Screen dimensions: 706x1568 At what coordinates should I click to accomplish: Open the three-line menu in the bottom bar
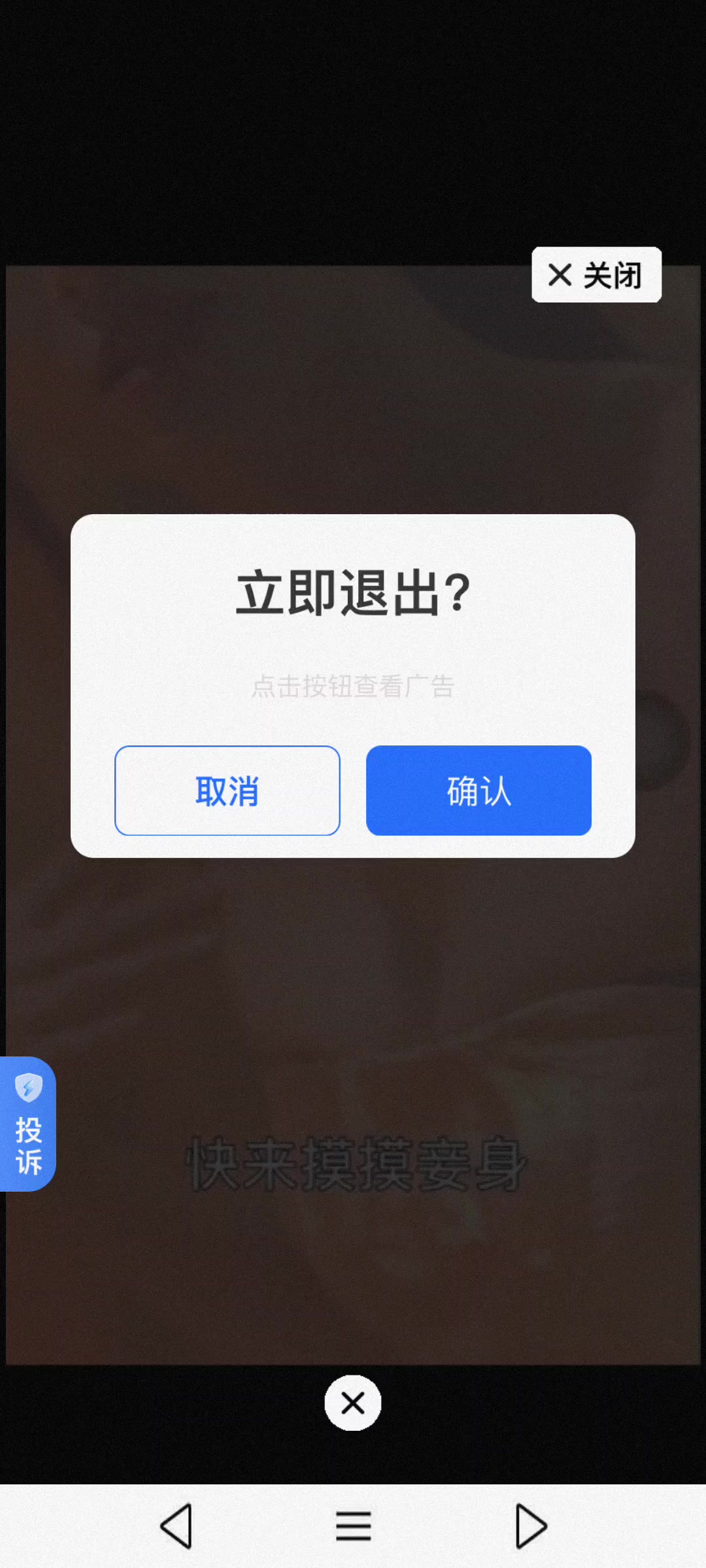353,1526
